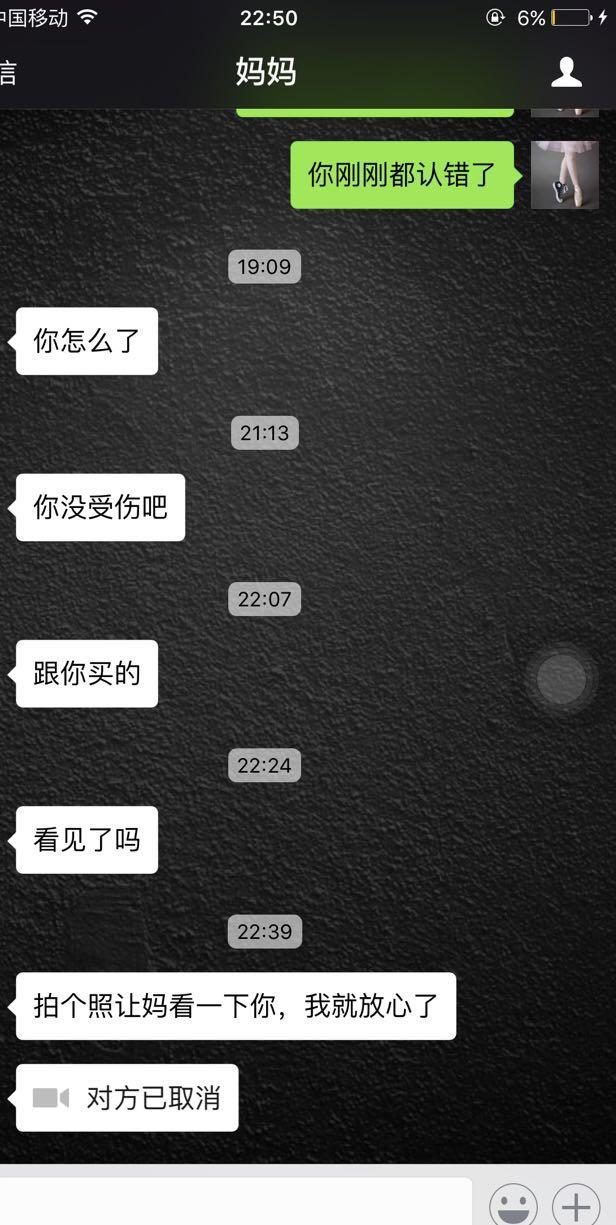Tap the ballet shoes avatar beside your message
The width and height of the screenshot is (616, 1225).
(564, 175)
